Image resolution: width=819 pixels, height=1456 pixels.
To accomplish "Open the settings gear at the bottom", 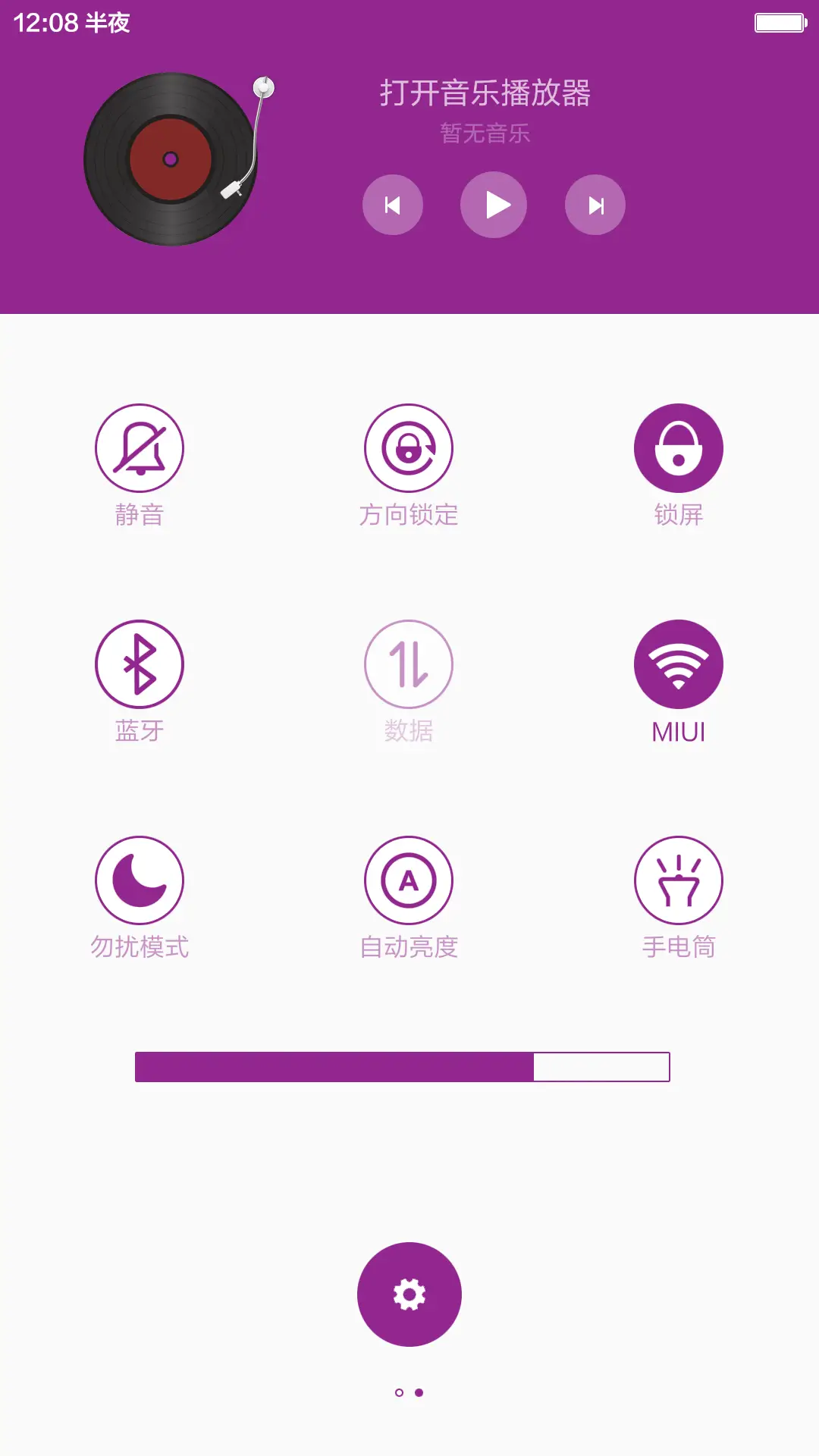I will click(409, 1294).
